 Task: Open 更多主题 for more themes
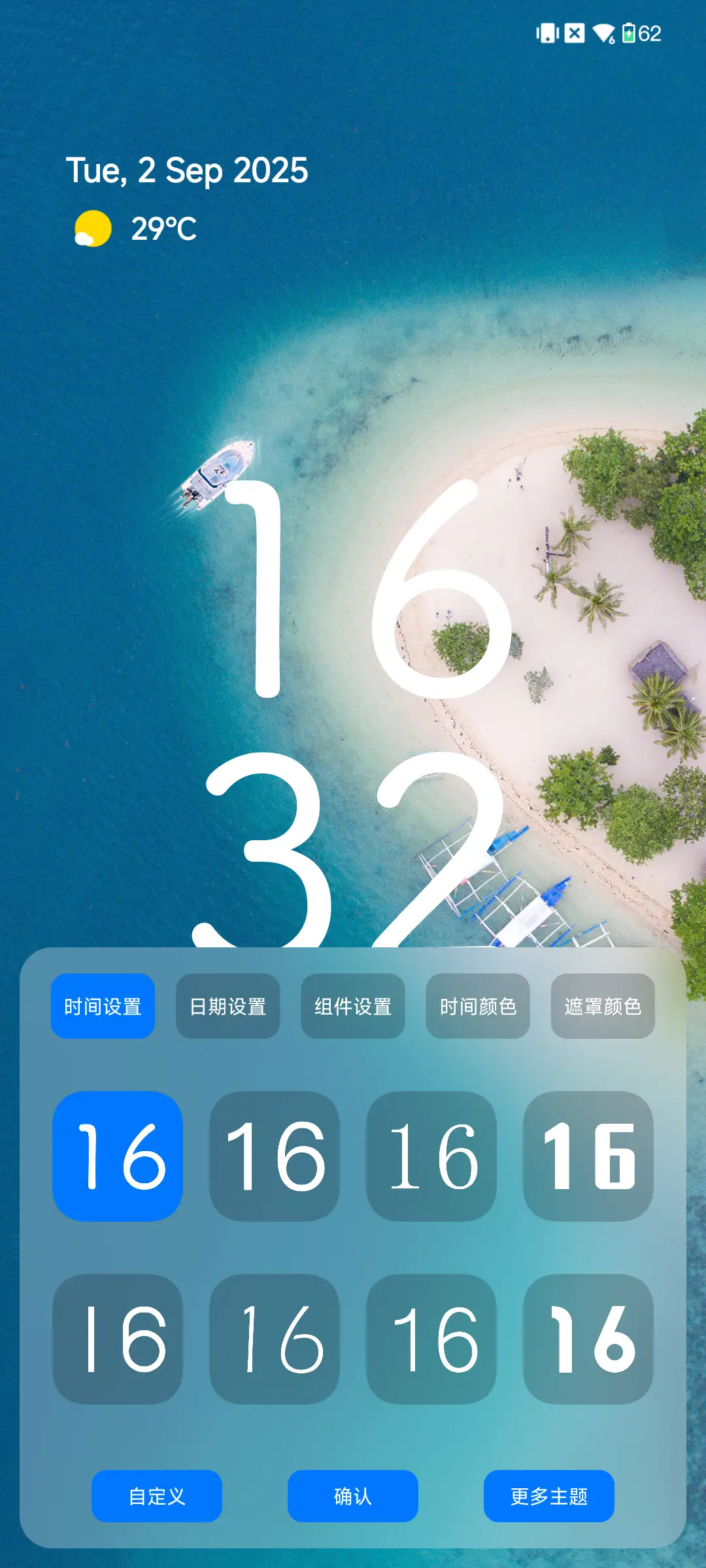click(x=549, y=1496)
